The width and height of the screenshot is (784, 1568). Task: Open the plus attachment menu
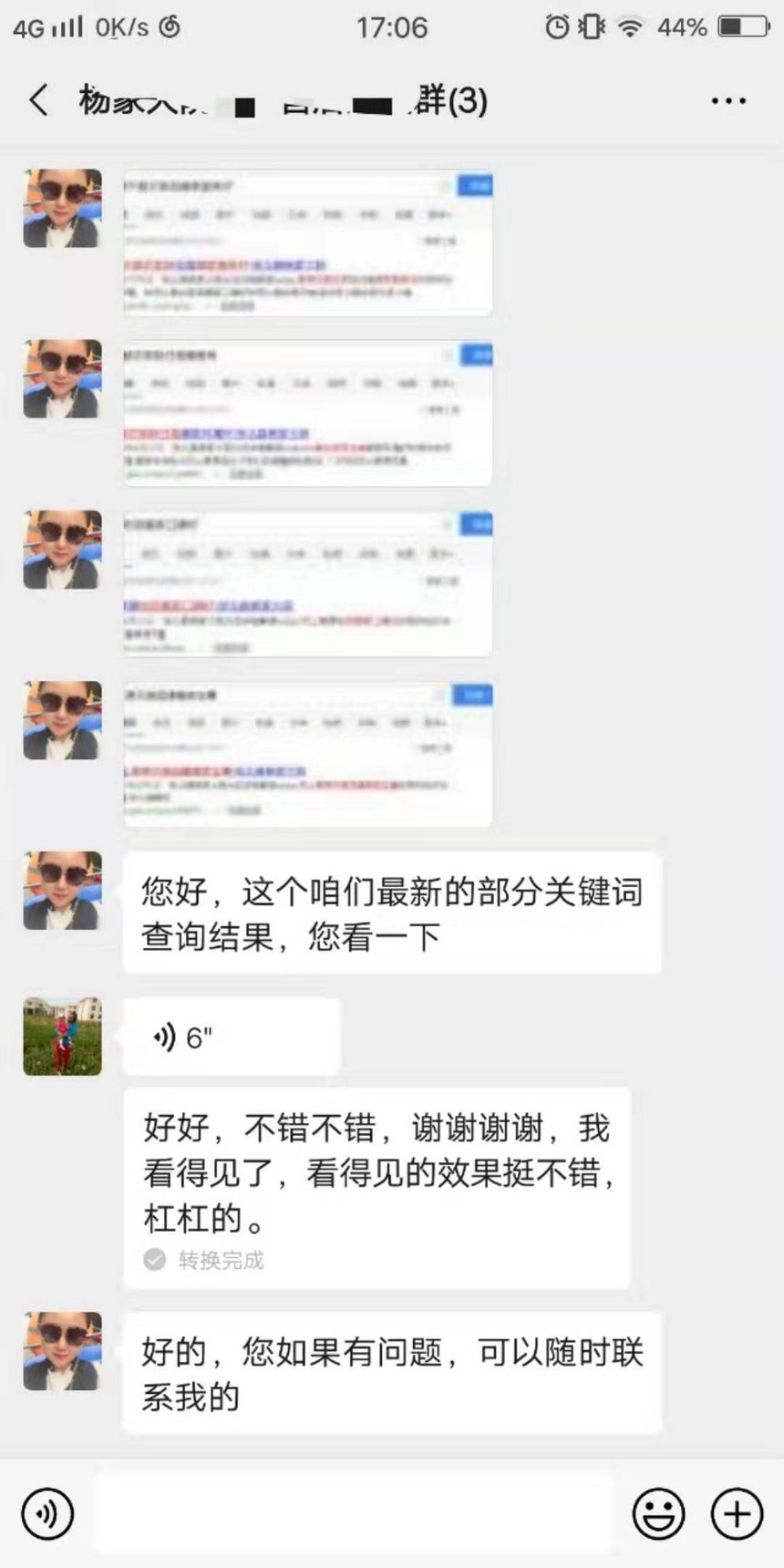[x=737, y=1514]
